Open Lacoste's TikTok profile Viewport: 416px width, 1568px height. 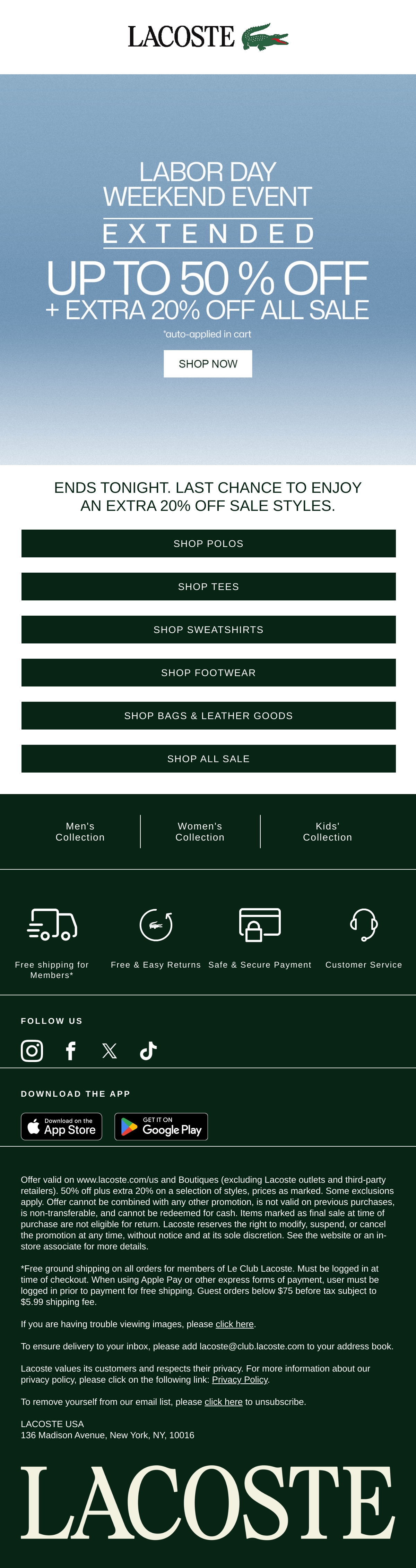(x=148, y=1051)
